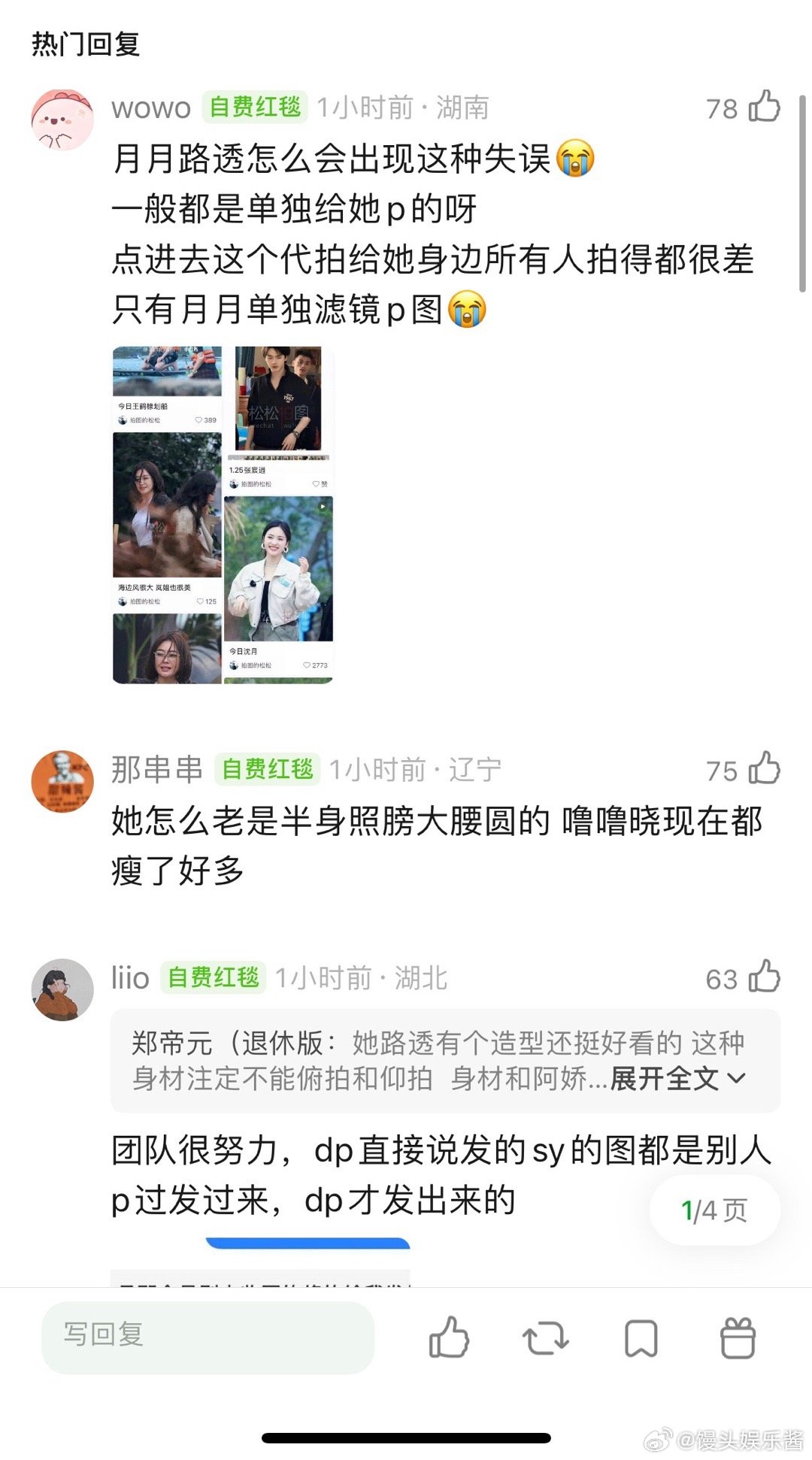Like wowo's comment with 78 likes
This screenshot has height=1460, width=812.
pos(765,108)
